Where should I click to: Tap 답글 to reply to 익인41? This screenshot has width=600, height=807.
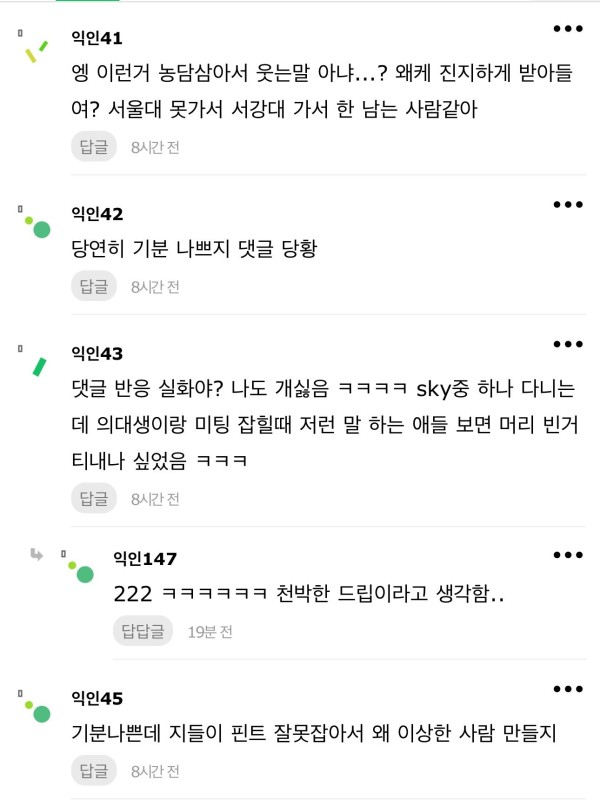click(x=94, y=147)
